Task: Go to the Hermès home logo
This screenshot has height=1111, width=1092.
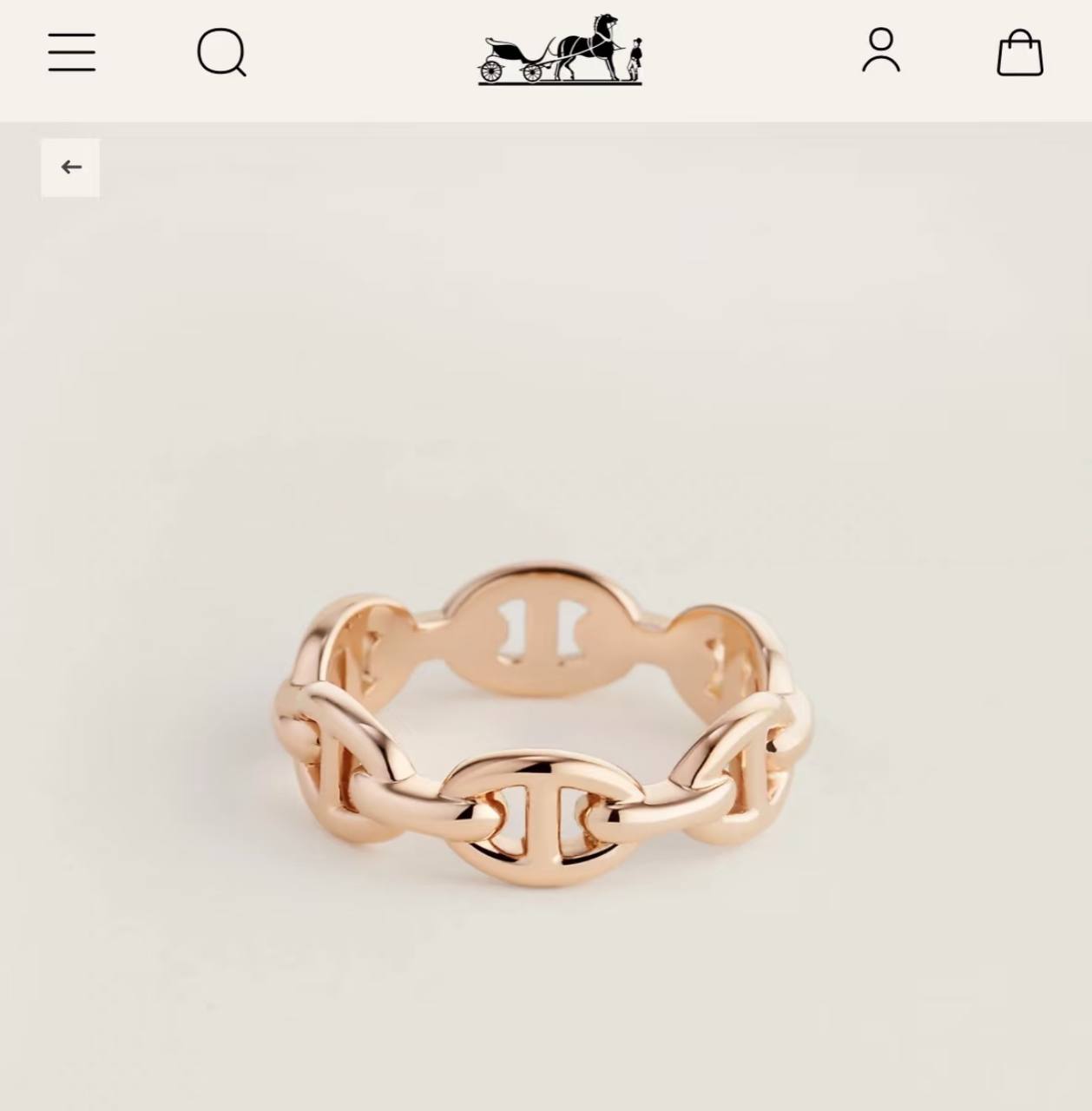Action: coord(560,50)
